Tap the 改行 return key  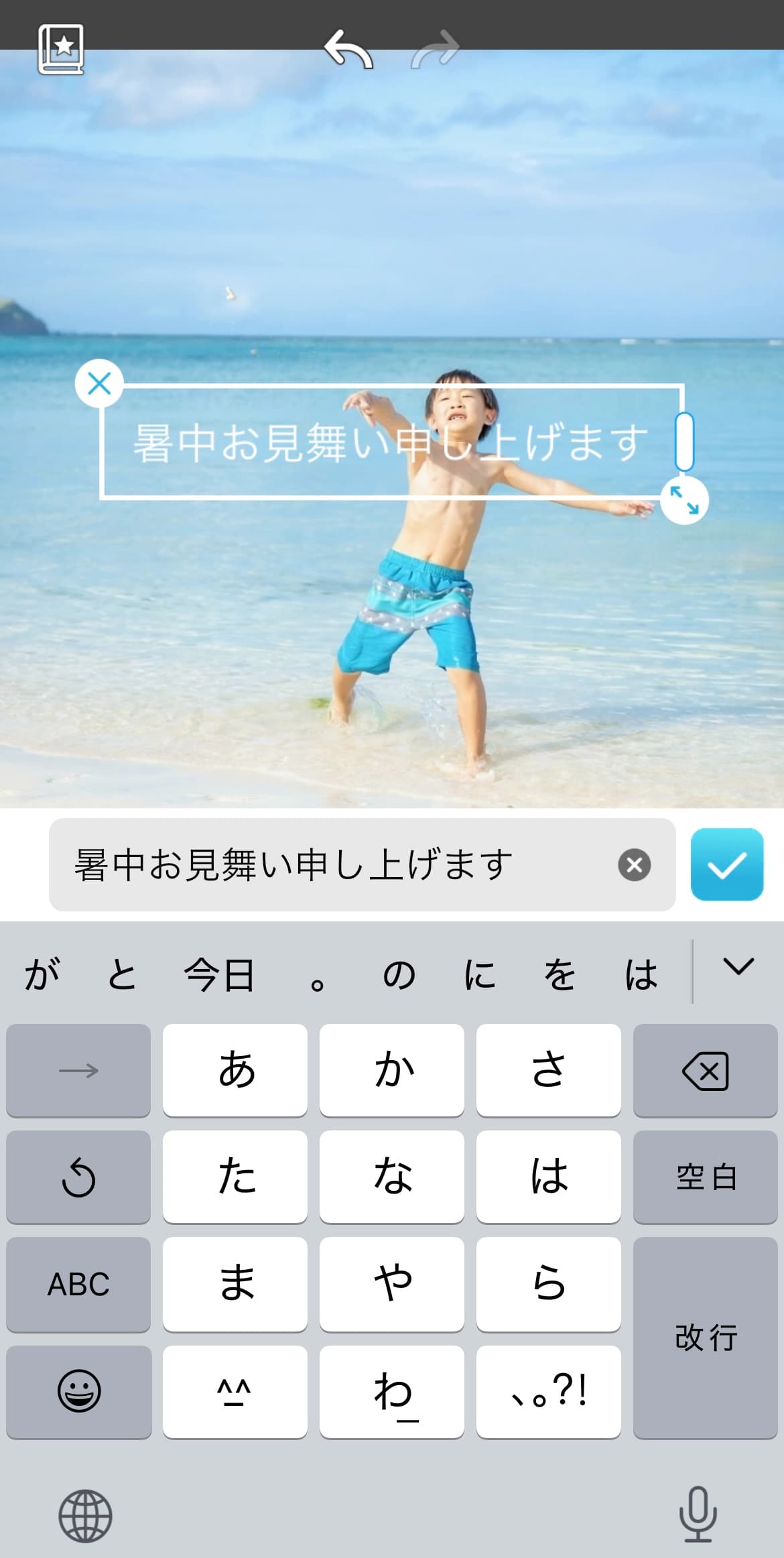coord(705,1338)
